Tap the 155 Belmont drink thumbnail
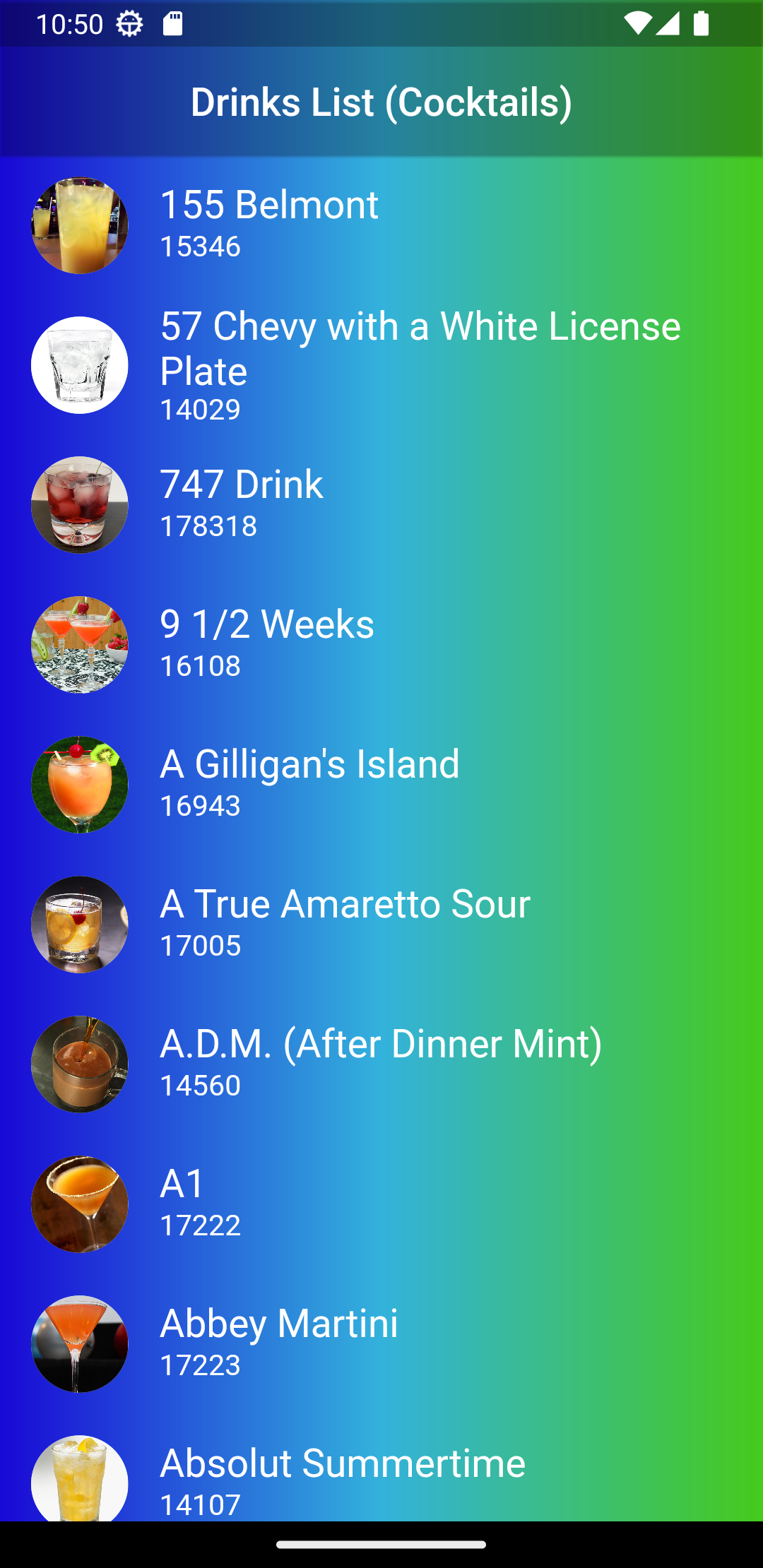Image resolution: width=763 pixels, height=1568 pixels. [79, 225]
